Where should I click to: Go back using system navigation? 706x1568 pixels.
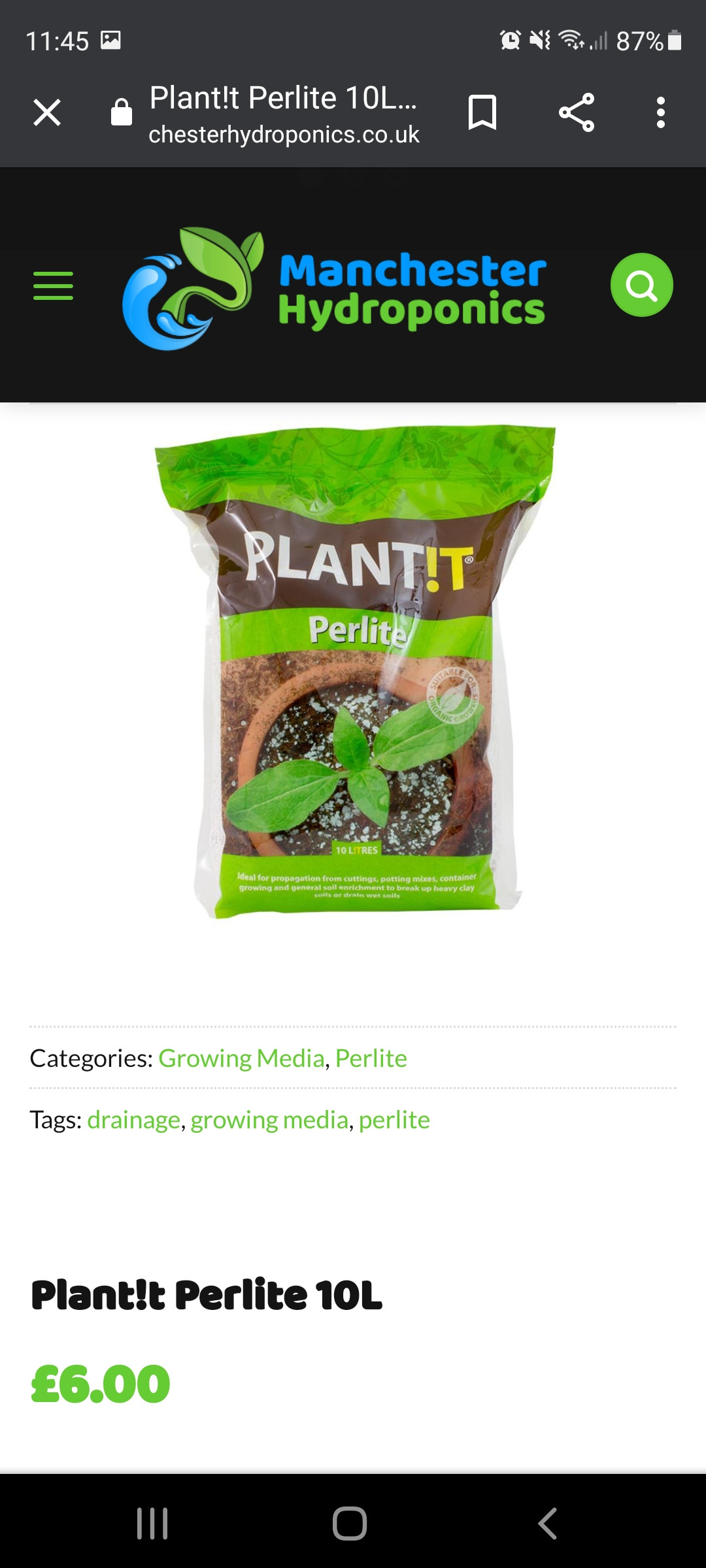(x=548, y=1524)
